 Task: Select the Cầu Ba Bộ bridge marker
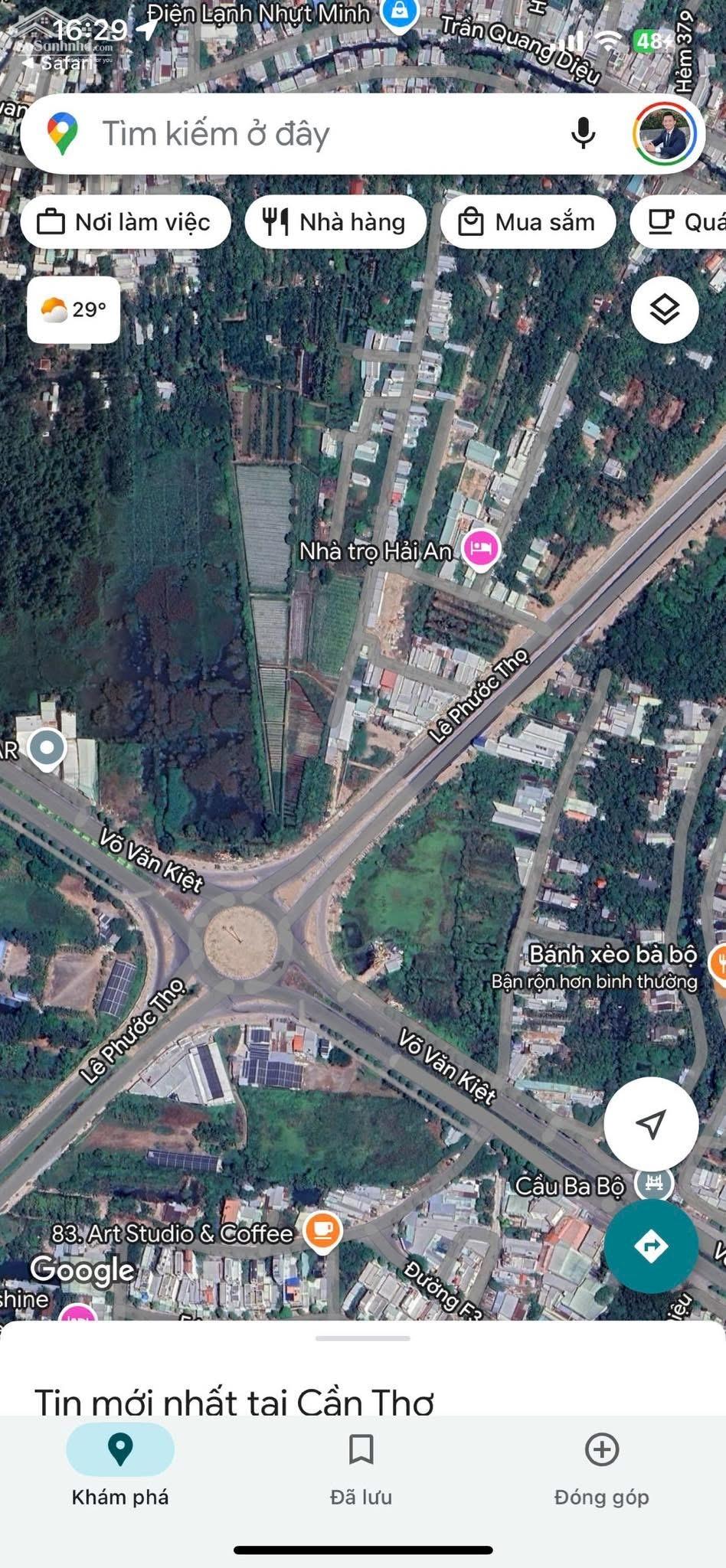click(x=654, y=1184)
